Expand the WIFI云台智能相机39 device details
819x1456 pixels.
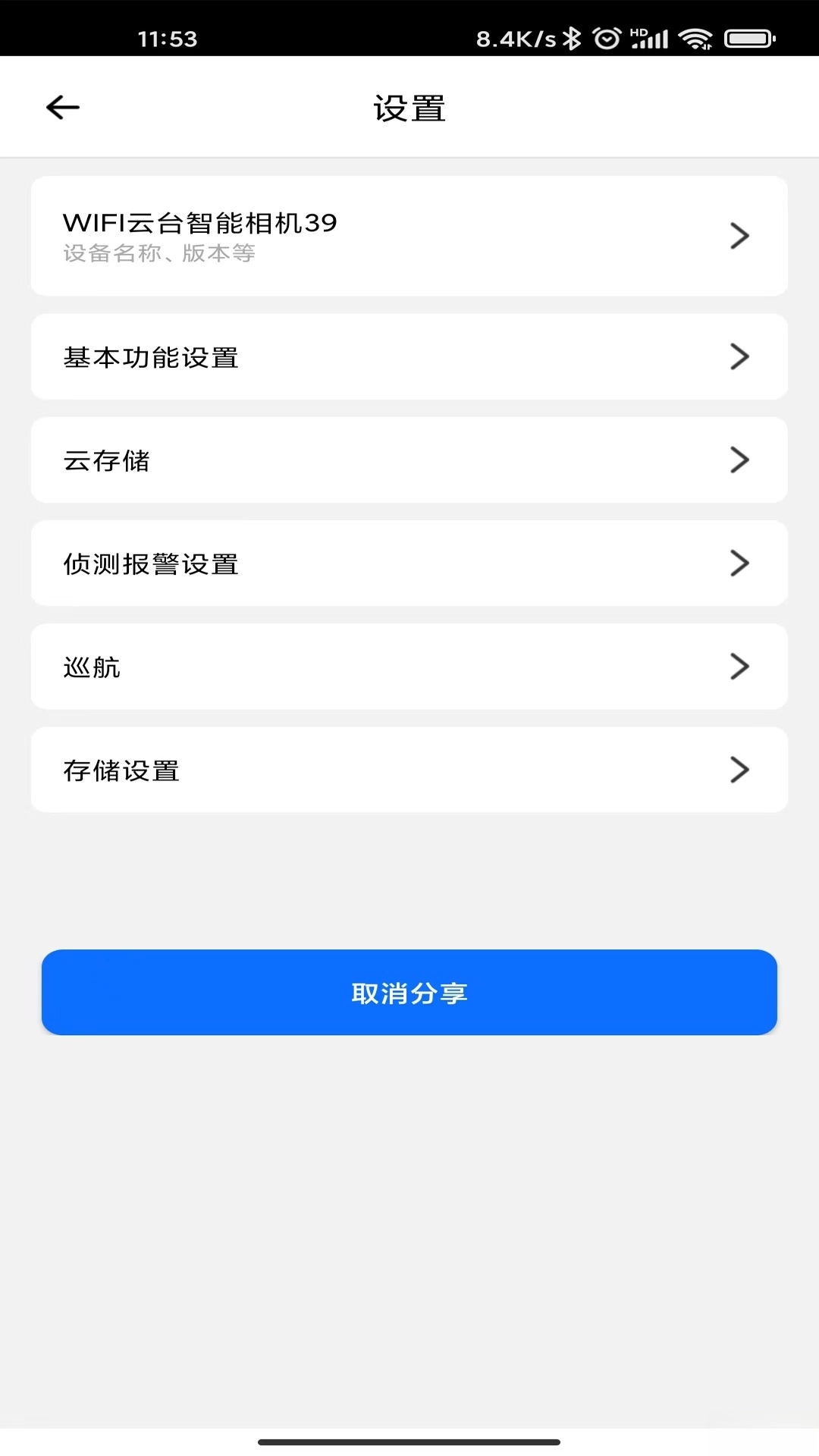pos(740,236)
